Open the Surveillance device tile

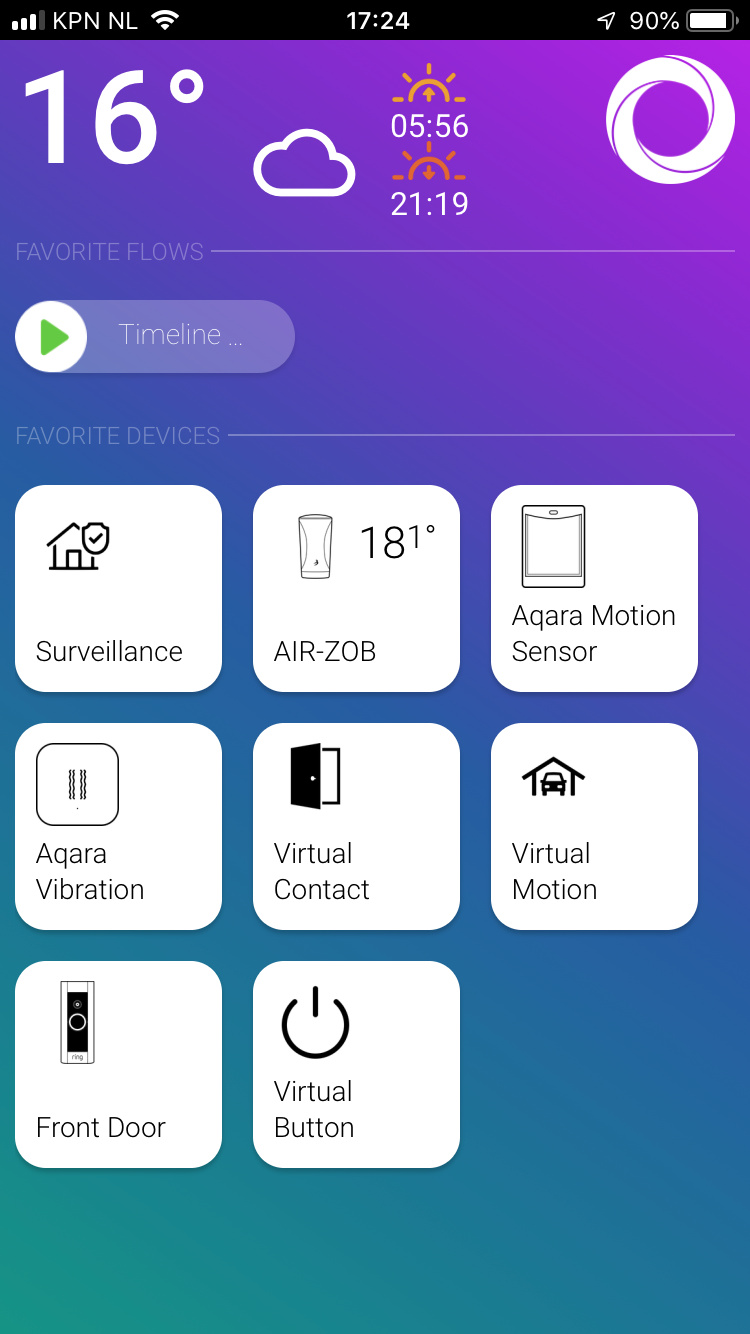[x=118, y=588]
